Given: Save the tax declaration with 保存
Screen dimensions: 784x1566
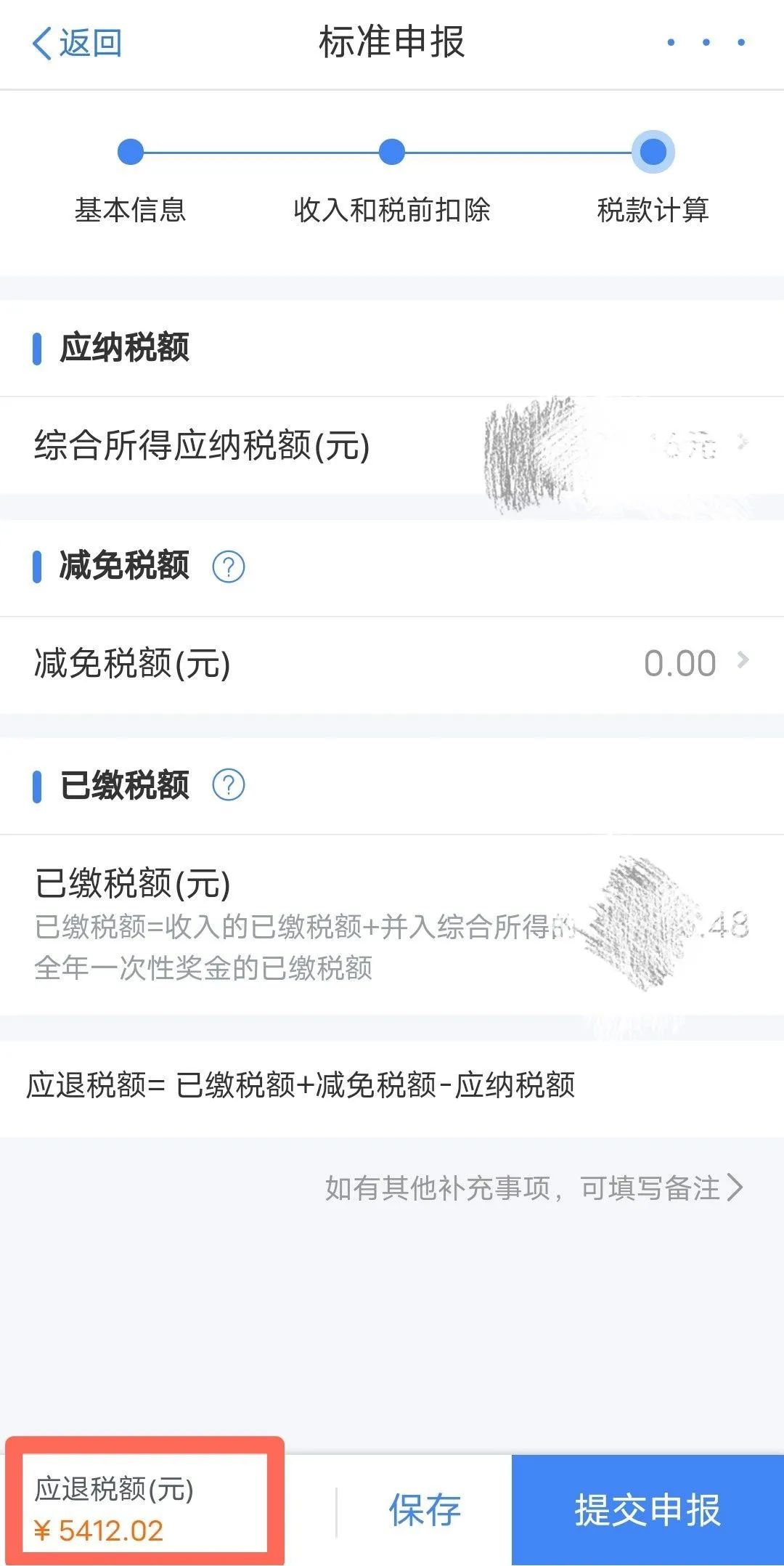Looking at the screenshot, I should [425, 1511].
